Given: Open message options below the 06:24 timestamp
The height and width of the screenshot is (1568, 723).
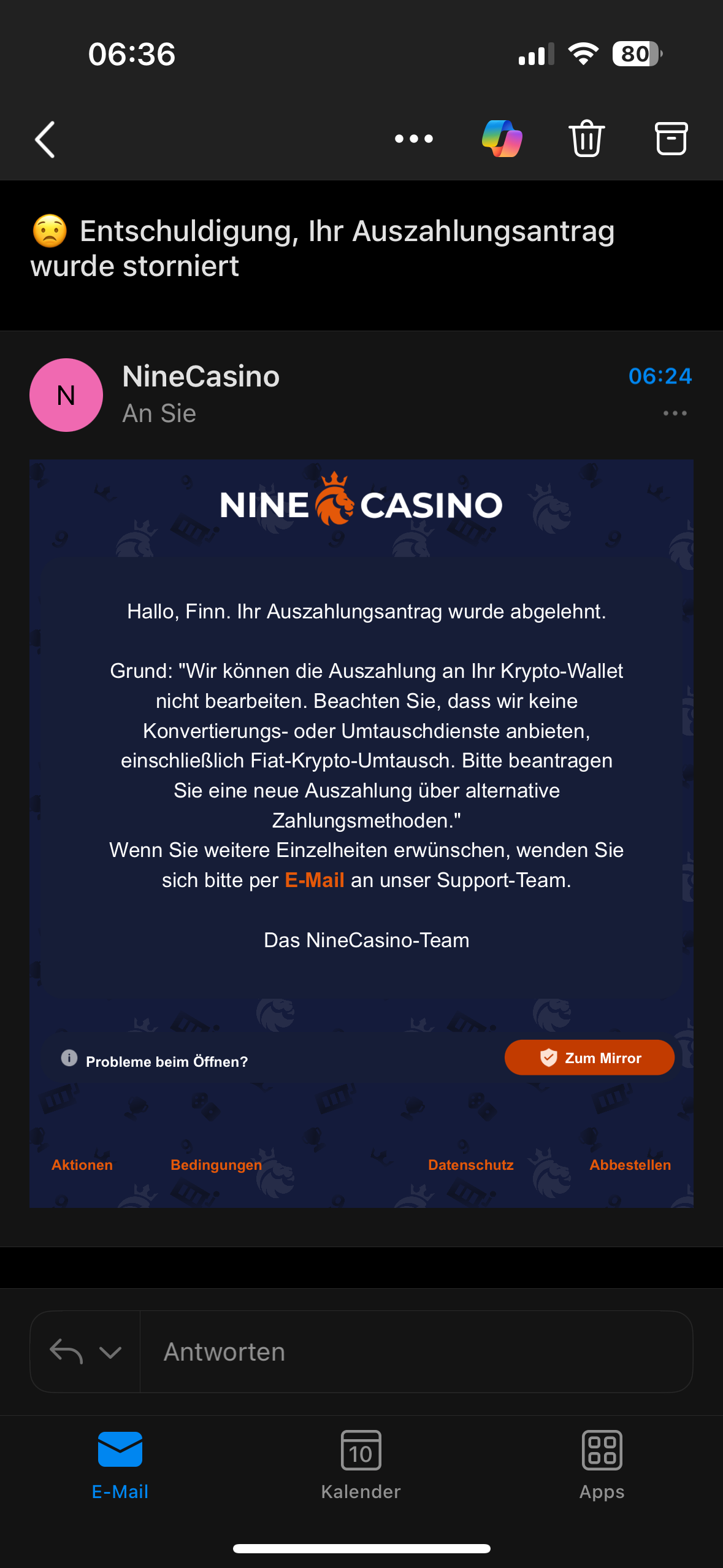Looking at the screenshot, I should click(675, 413).
